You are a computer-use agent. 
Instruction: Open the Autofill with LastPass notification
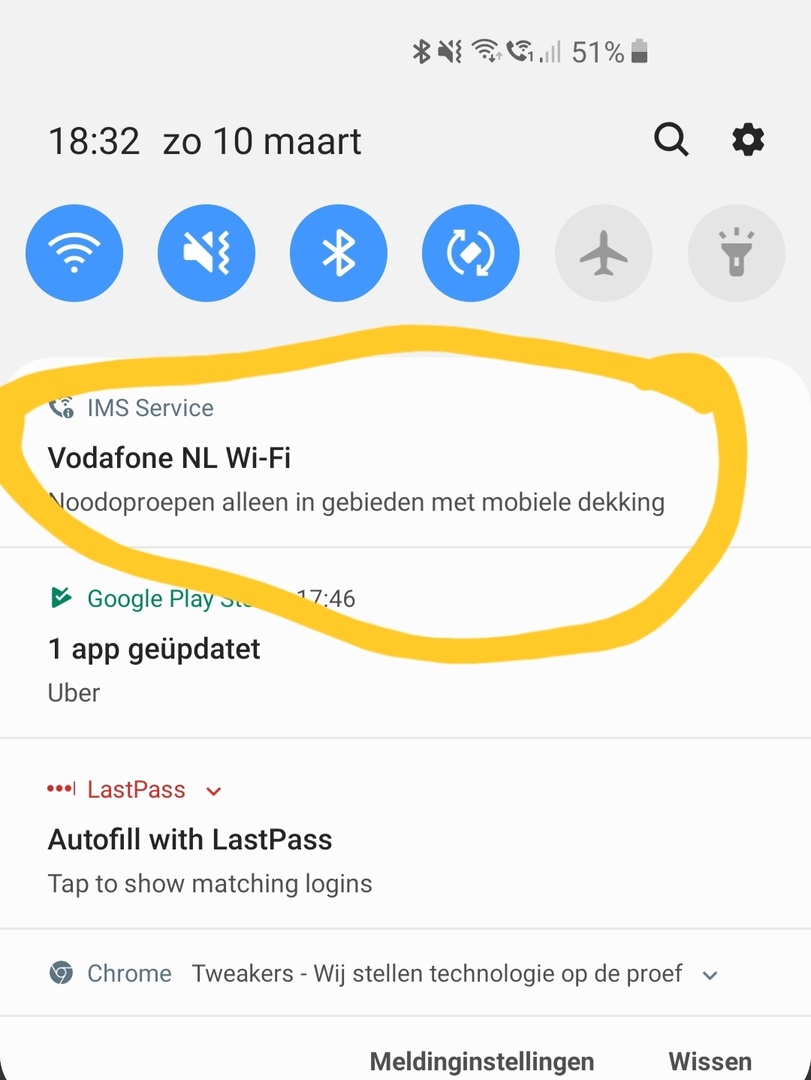[300, 840]
